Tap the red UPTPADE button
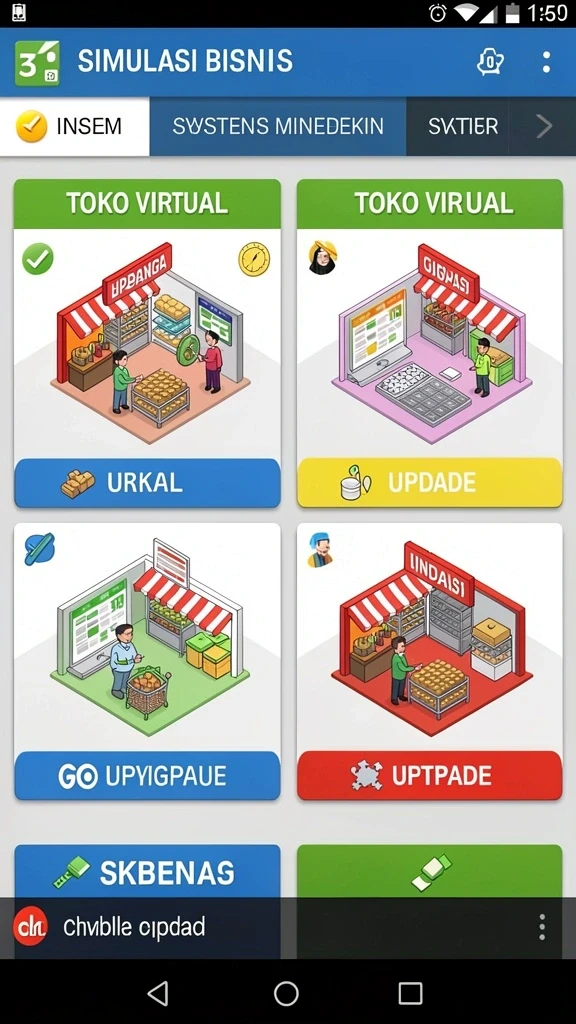The height and width of the screenshot is (1024, 576). point(430,776)
